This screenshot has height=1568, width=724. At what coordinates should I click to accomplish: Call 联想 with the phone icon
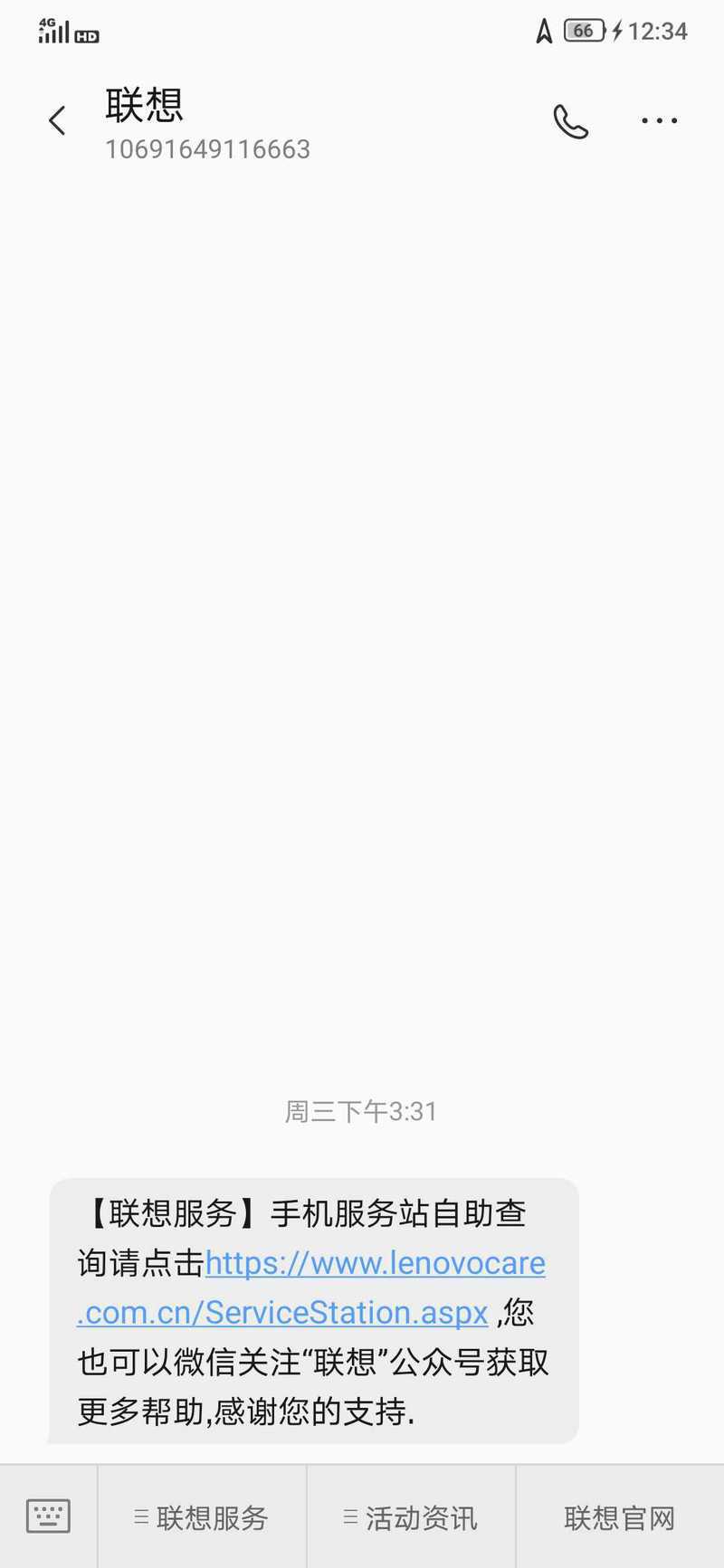[x=571, y=121]
